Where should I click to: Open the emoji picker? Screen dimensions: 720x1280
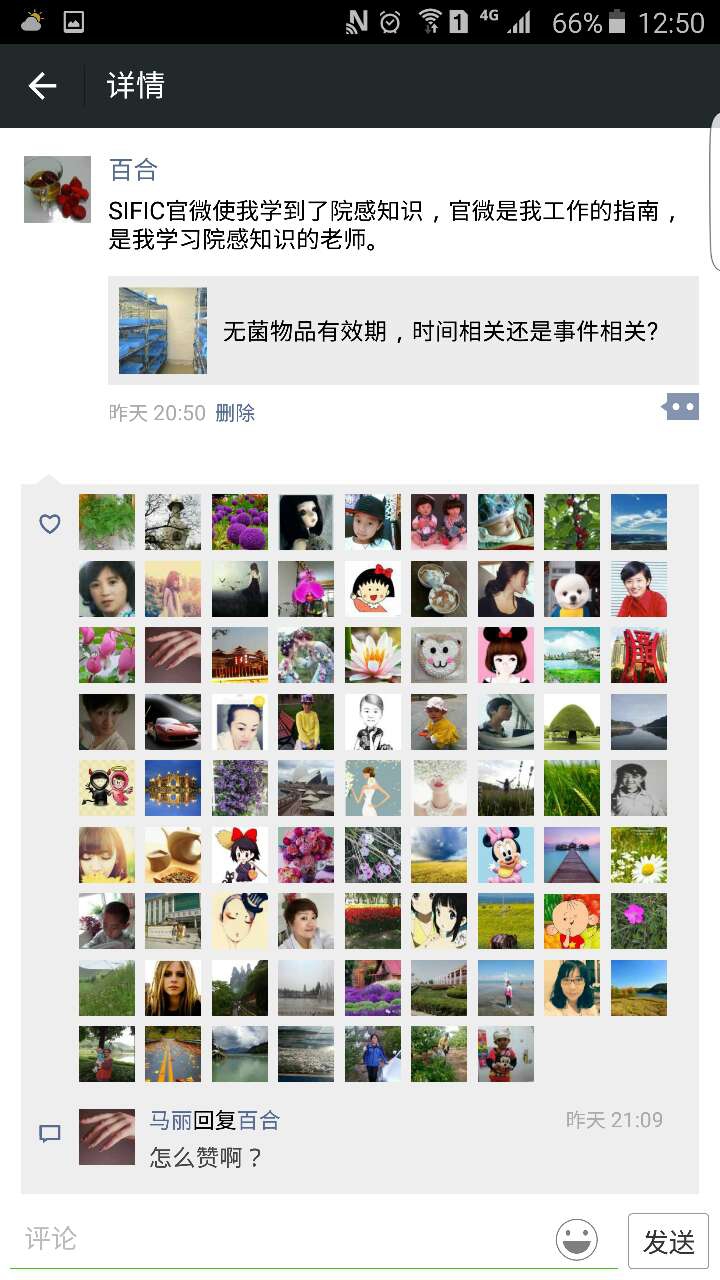577,1240
